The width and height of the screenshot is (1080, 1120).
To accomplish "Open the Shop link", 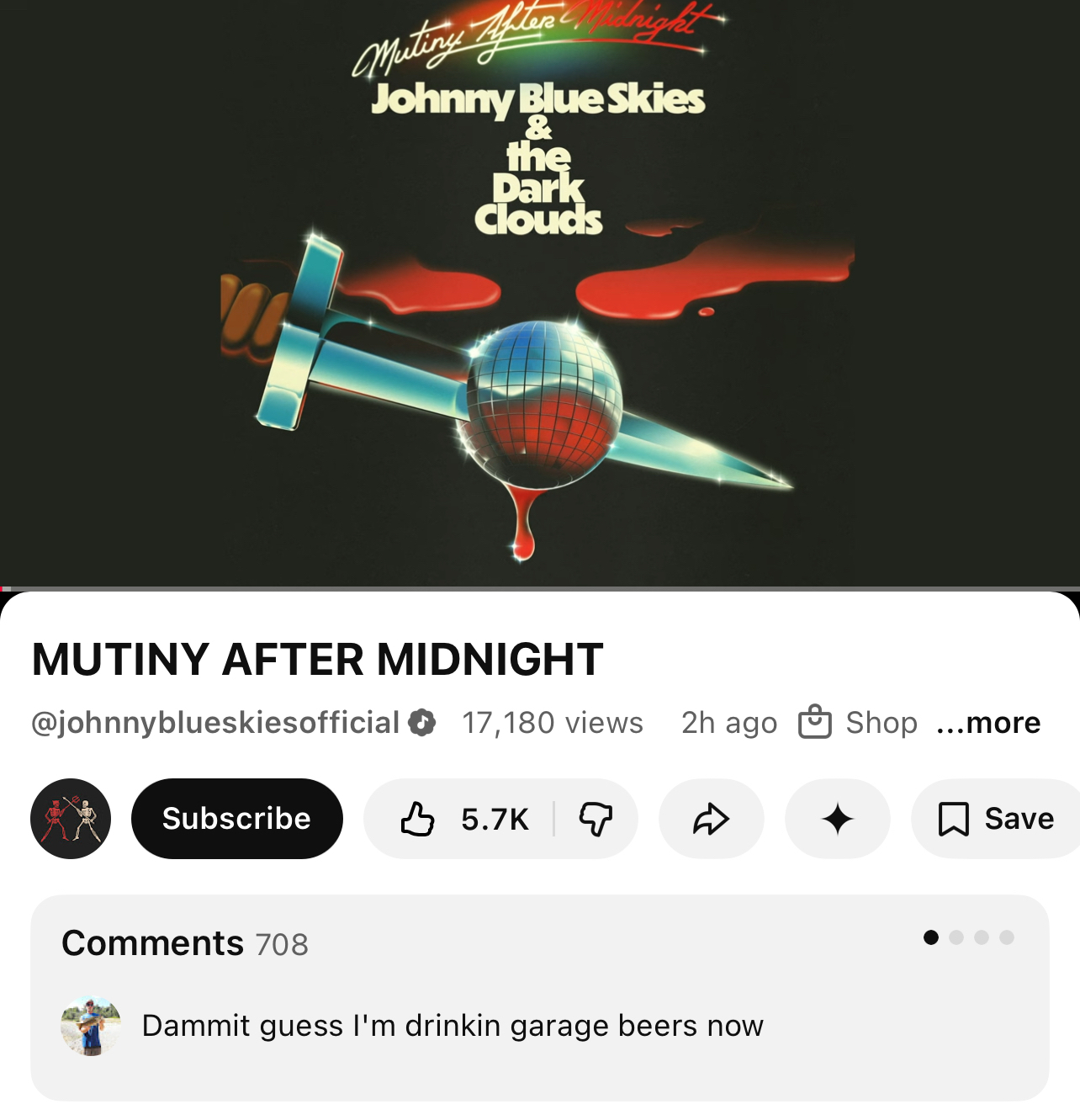I will 859,723.
